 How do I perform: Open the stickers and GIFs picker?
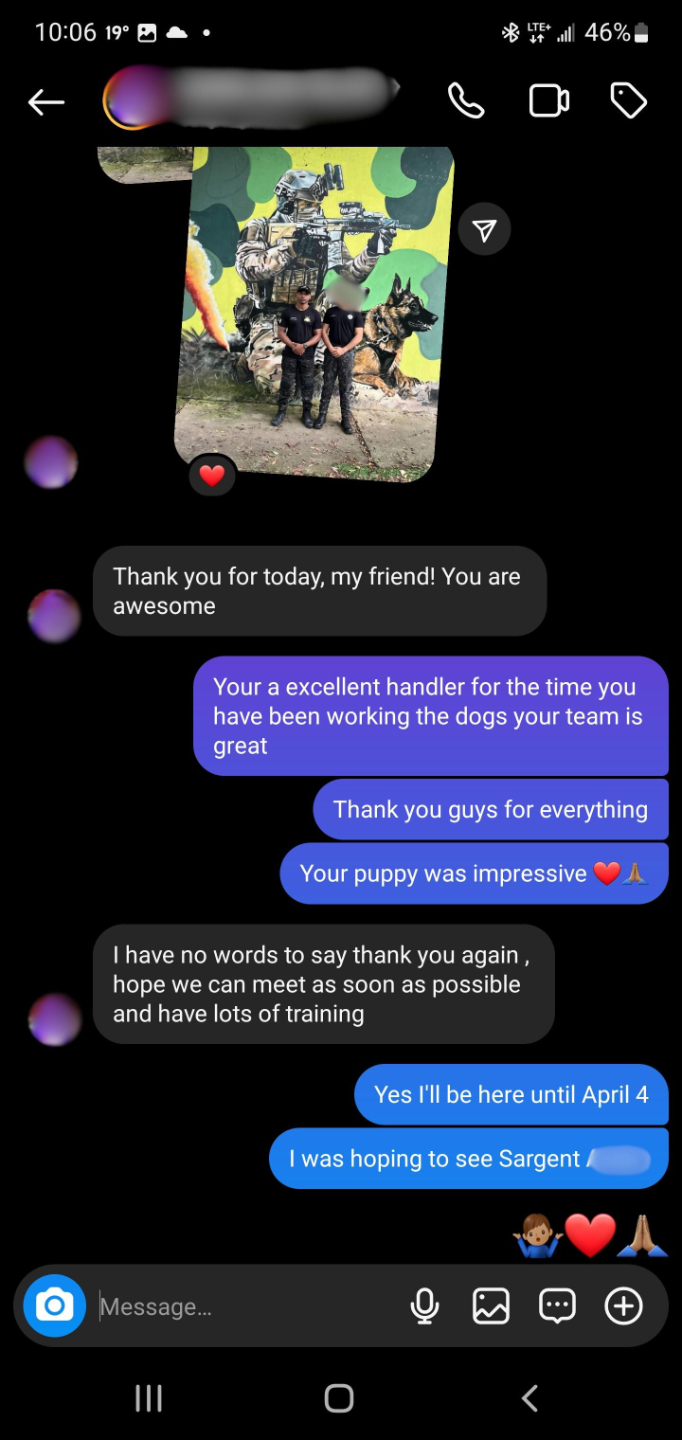(x=557, y=1306)
